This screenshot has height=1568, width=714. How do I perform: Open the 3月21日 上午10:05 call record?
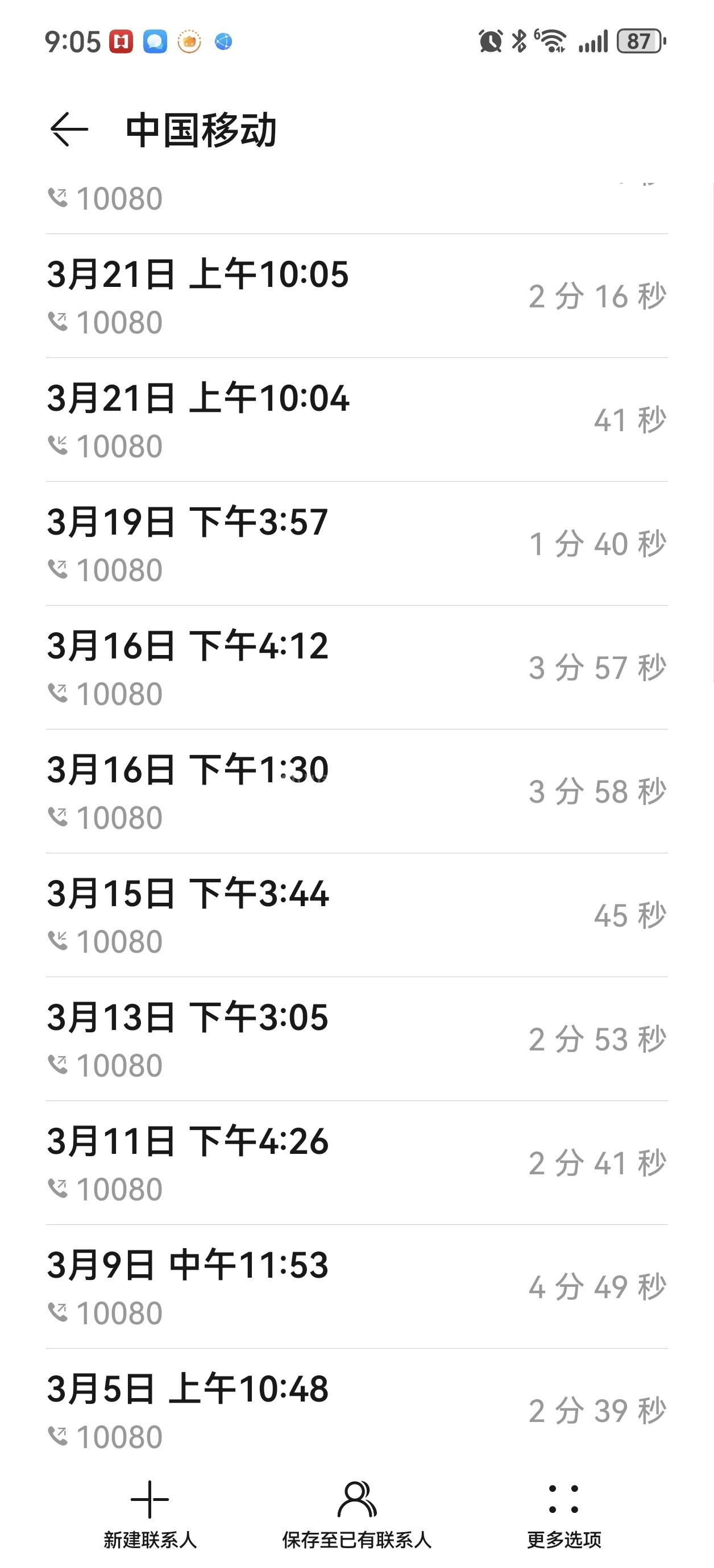tap(357, 297)
